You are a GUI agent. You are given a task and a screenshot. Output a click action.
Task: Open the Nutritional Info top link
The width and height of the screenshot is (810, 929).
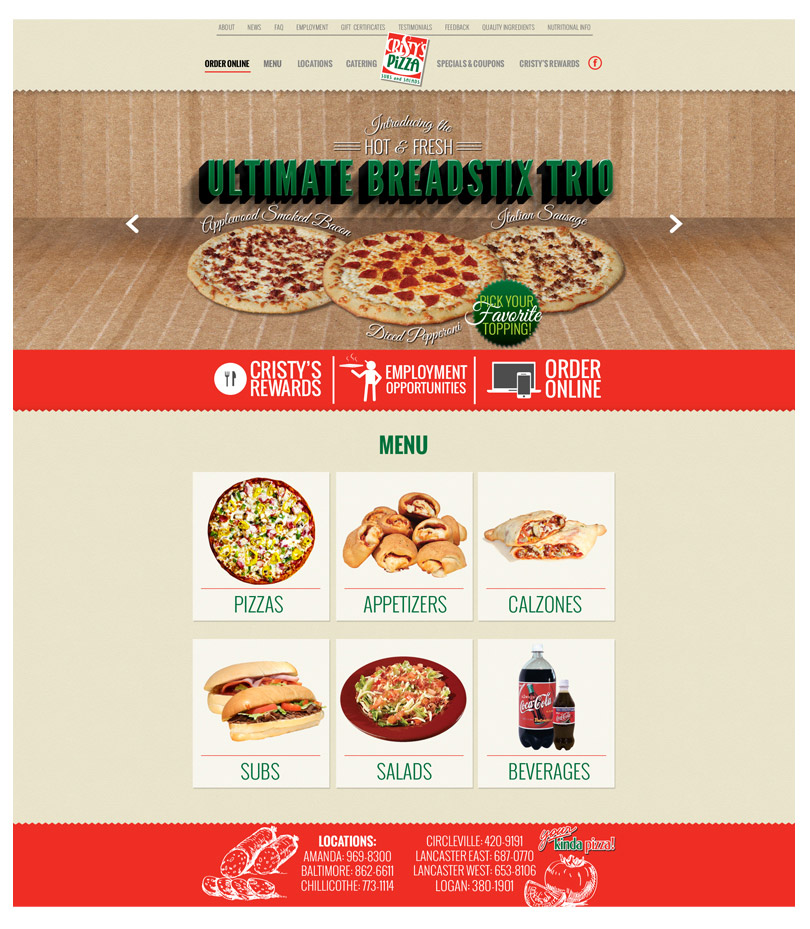(569, 28)
